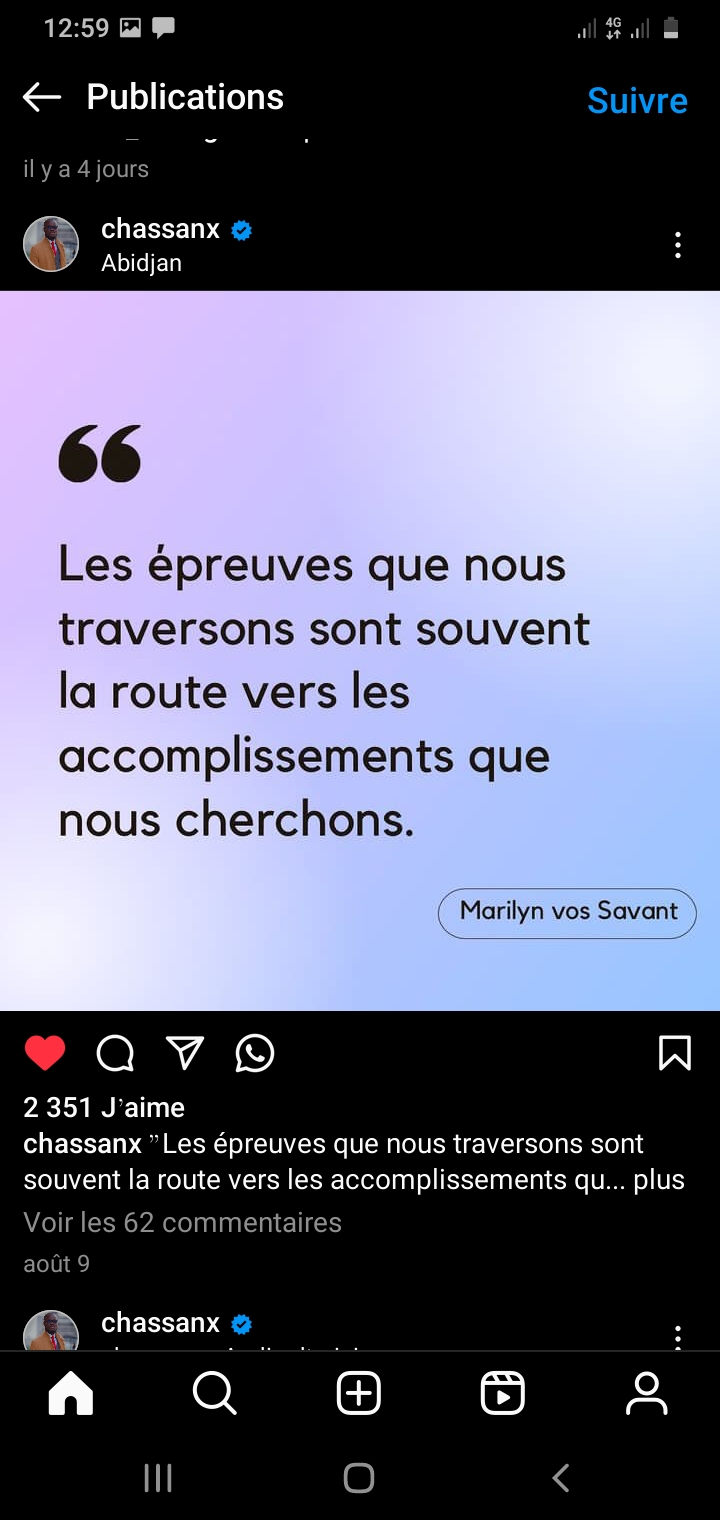Open chassanx's profile picture above the quote
720x1520 pixels.
pyautogui.click(x=51, y=244)
